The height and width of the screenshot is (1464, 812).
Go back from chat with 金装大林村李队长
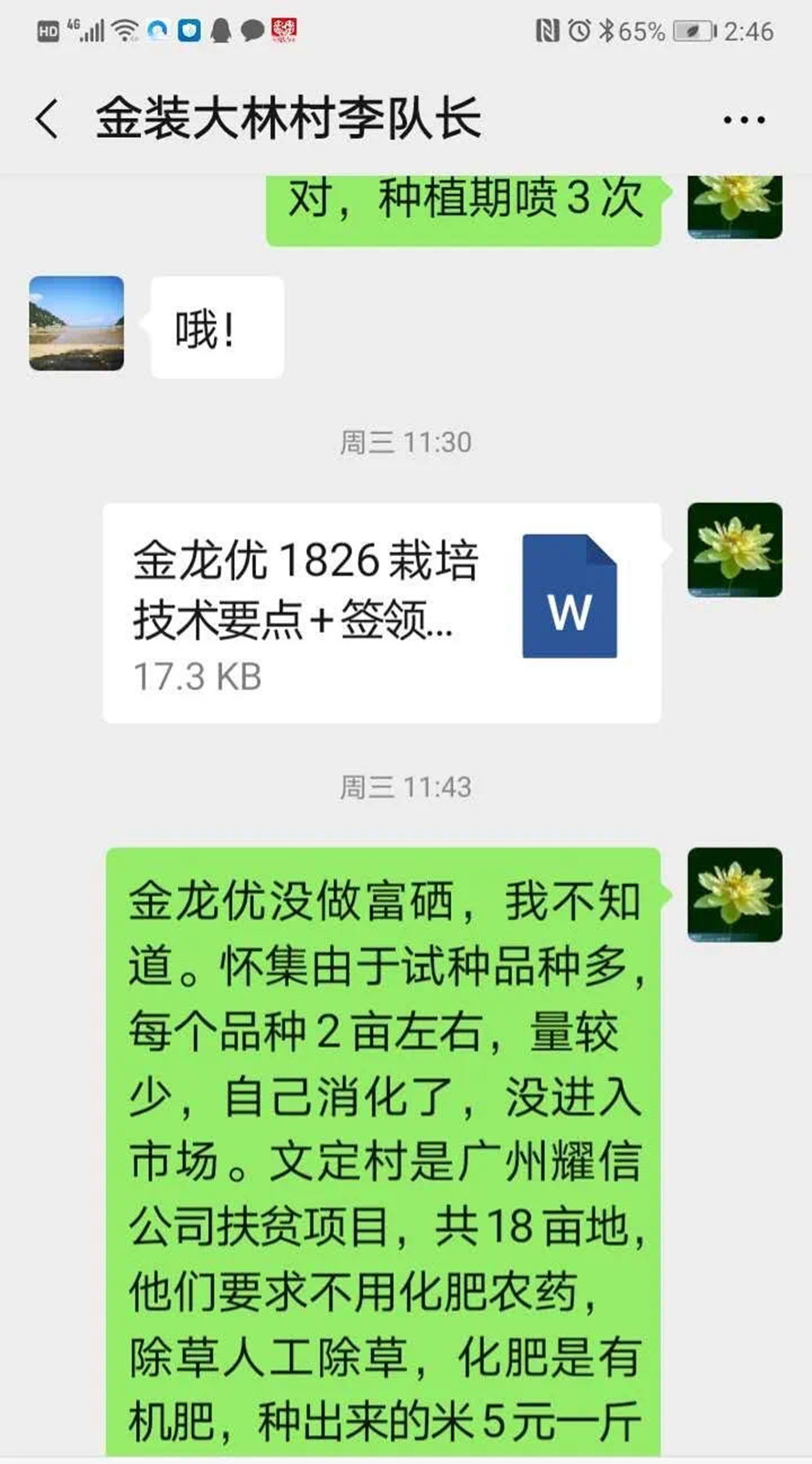(x=48, y=119)
